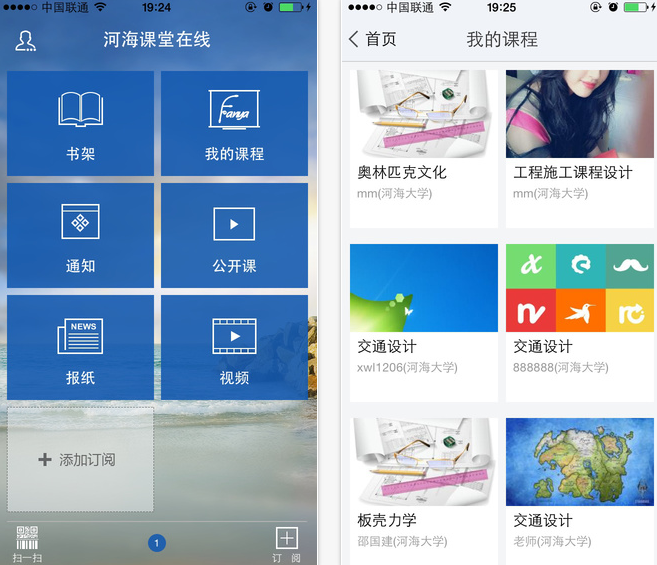Open the 板壳力学 course

tap(423, 490)
